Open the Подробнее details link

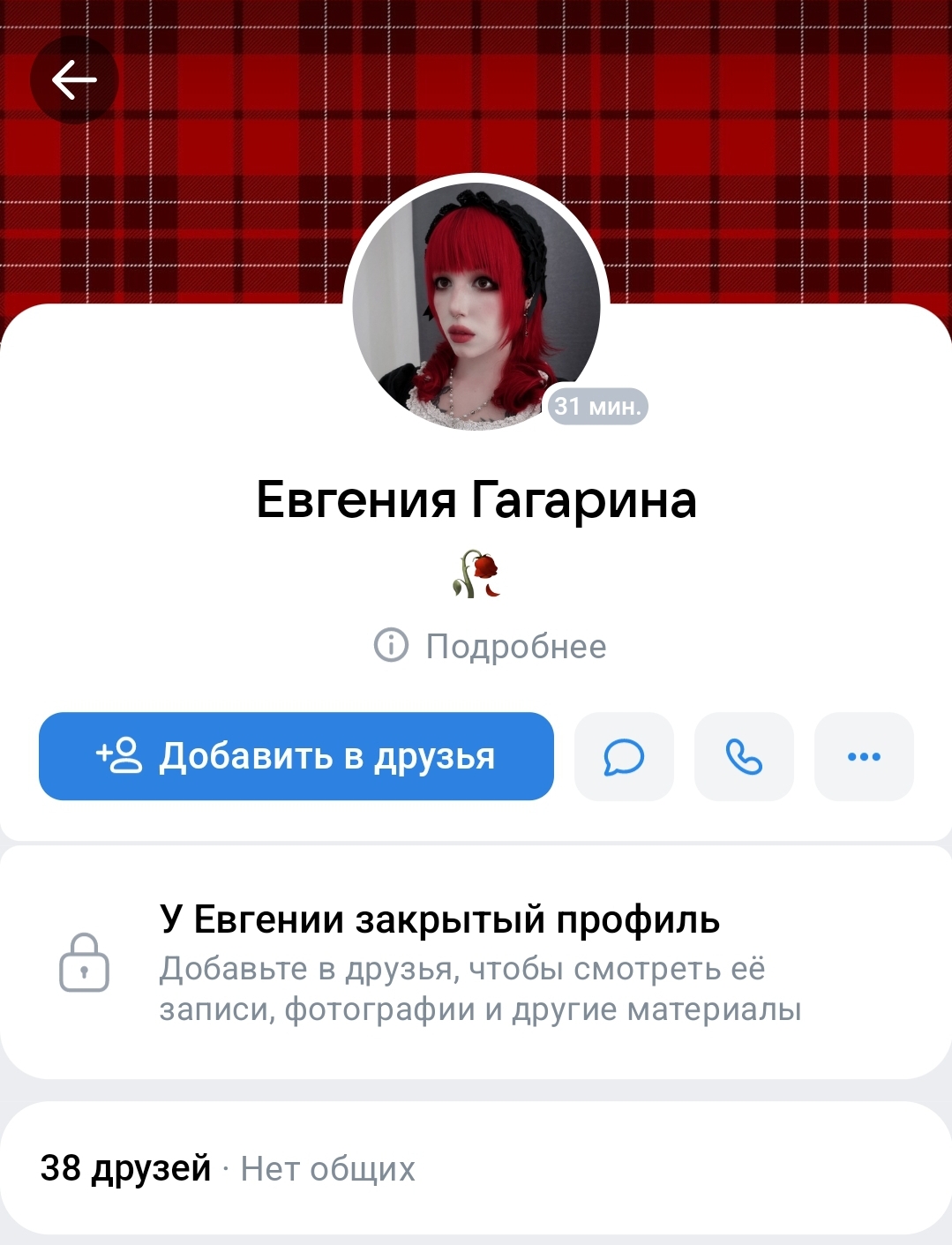point(491,646)
